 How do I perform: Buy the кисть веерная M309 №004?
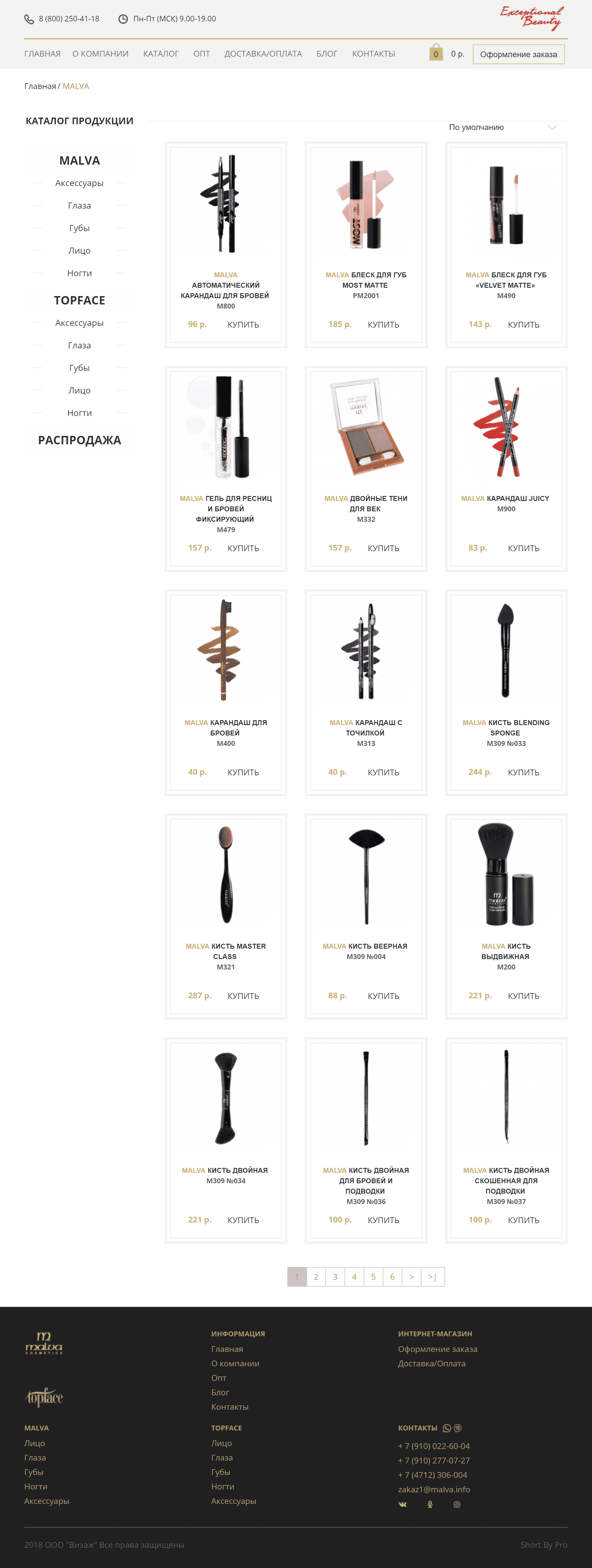click(x=383, y=996)
